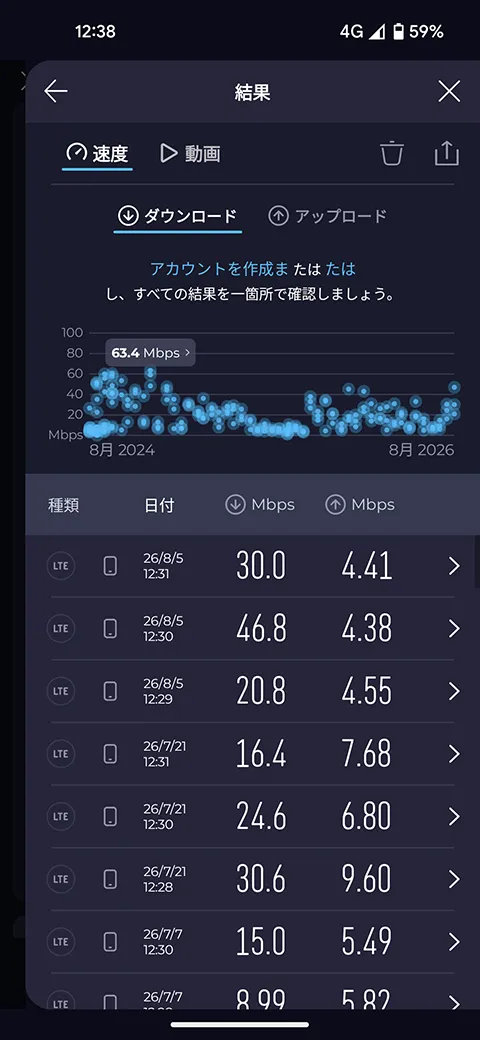480x1040 pixels.
Task: Open the アカウントを作成 link
Action: click(219, 269)
